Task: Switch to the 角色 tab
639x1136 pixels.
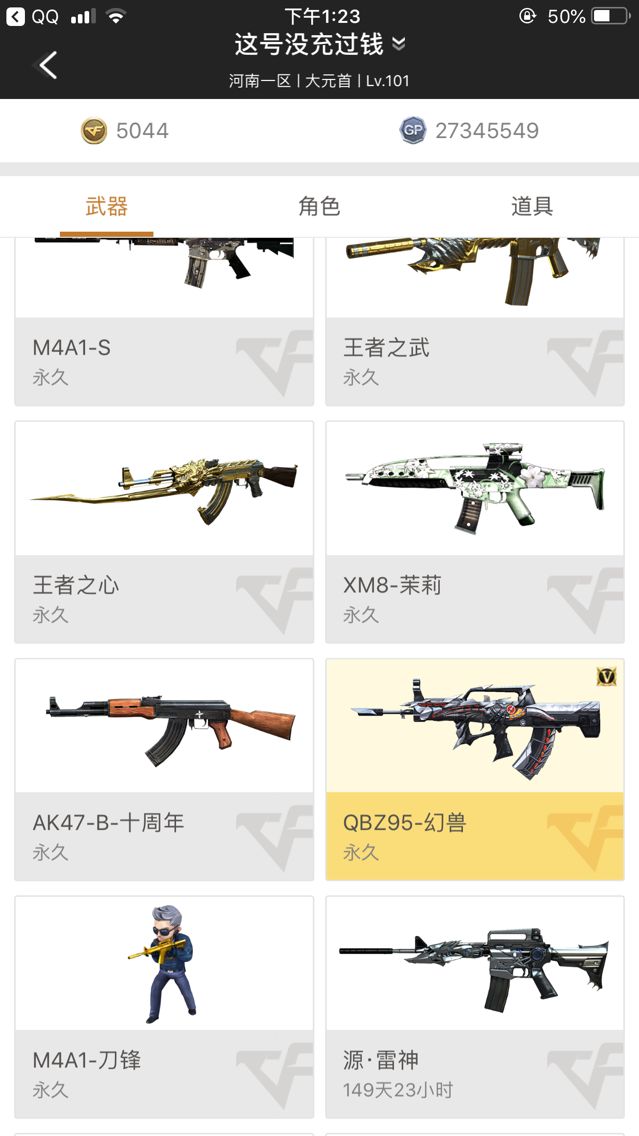Action: point(319,206)
